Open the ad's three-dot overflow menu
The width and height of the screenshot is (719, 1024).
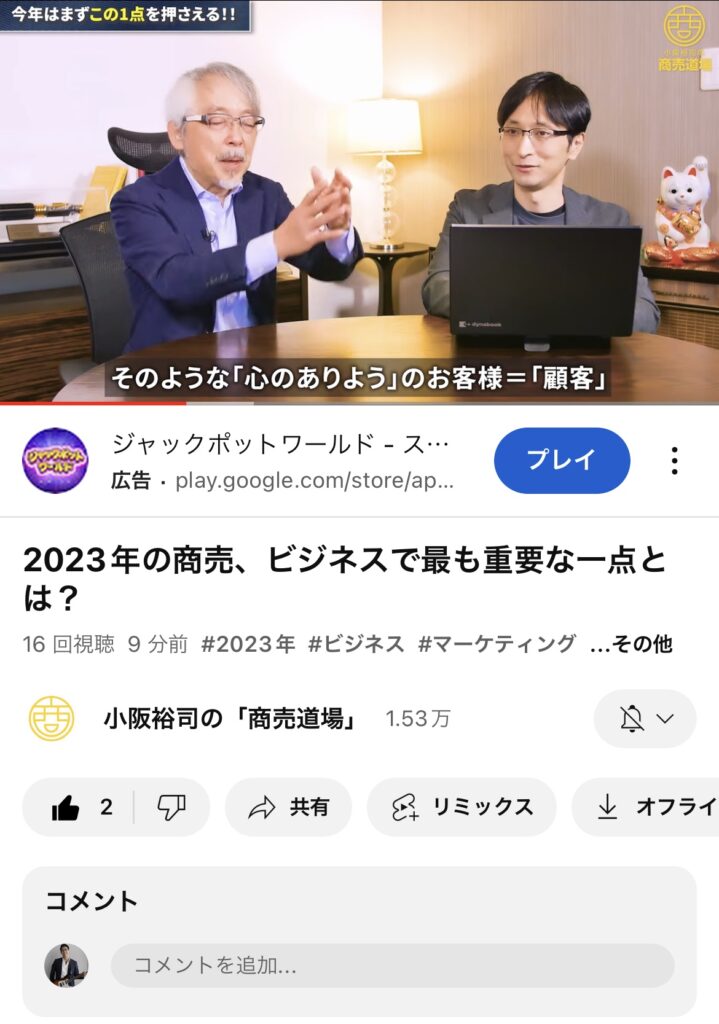[675, 460]
